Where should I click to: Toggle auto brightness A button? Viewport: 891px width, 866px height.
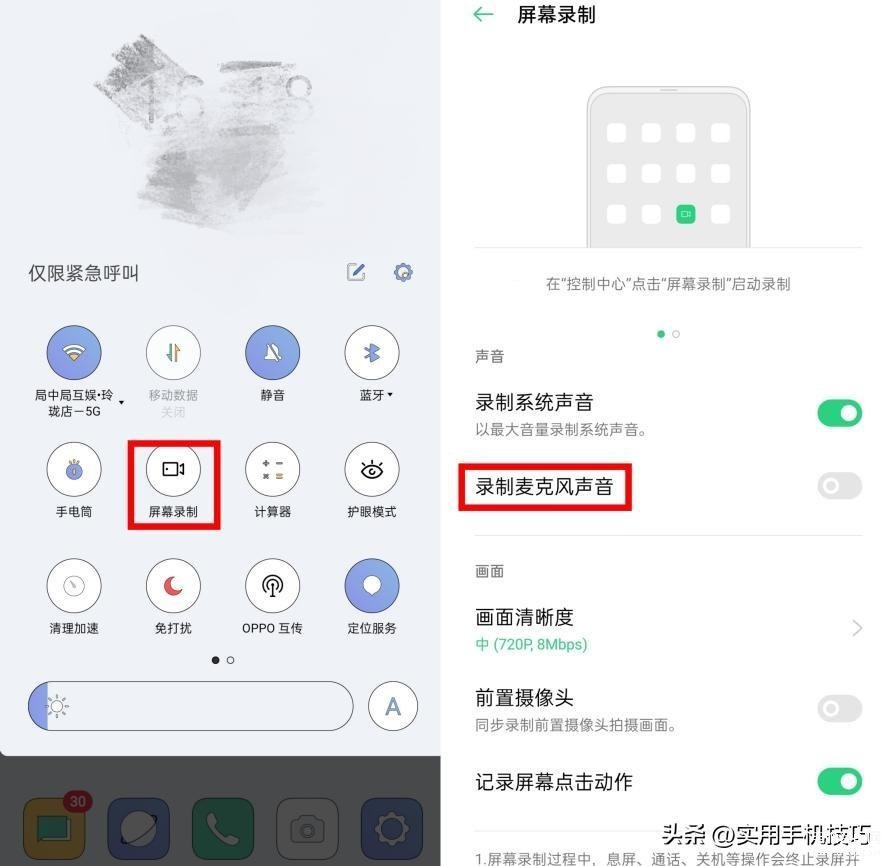point(393,707)
